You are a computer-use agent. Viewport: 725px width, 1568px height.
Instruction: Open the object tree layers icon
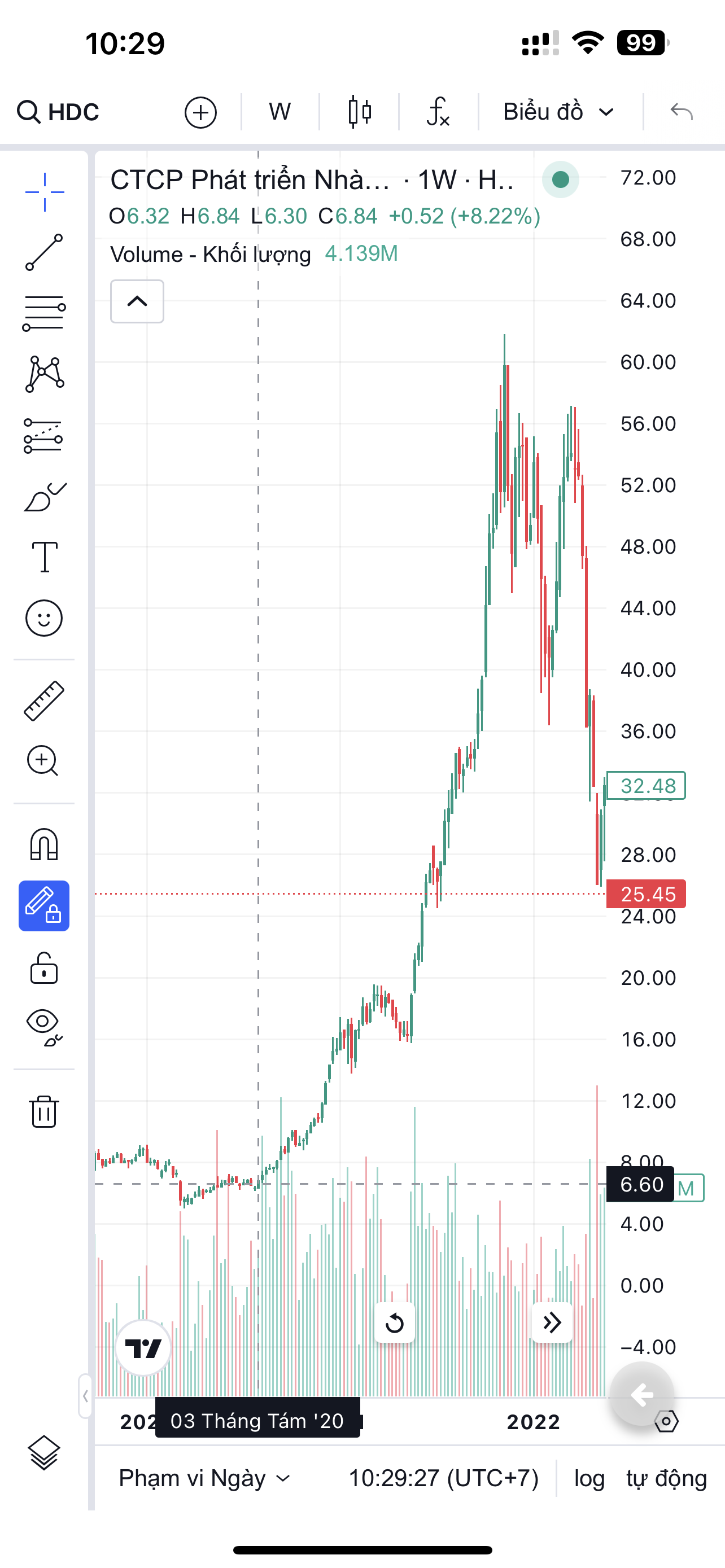tap(44, 1453)
